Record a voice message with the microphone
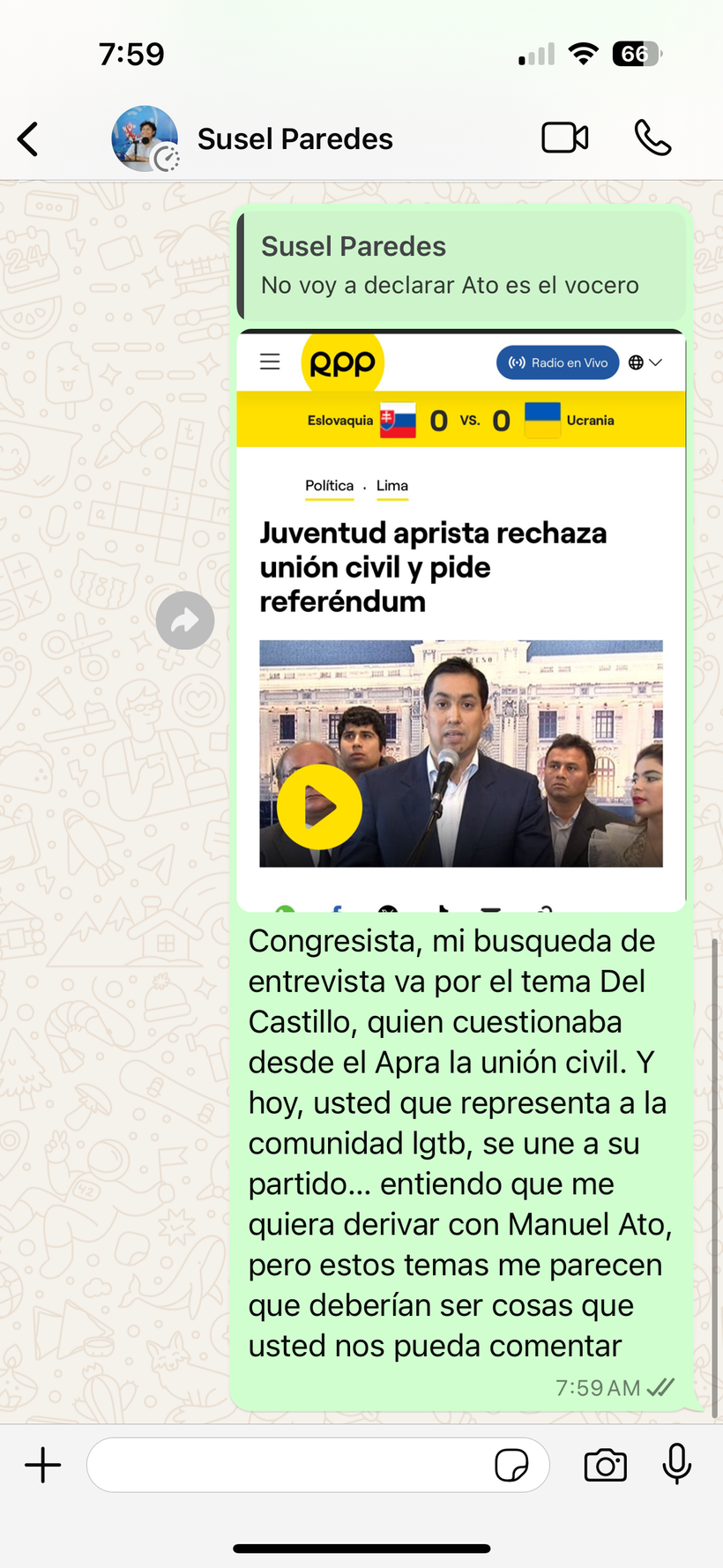Image resolution: width=723 pixels, height=1568 pixels. point(677,1466)
